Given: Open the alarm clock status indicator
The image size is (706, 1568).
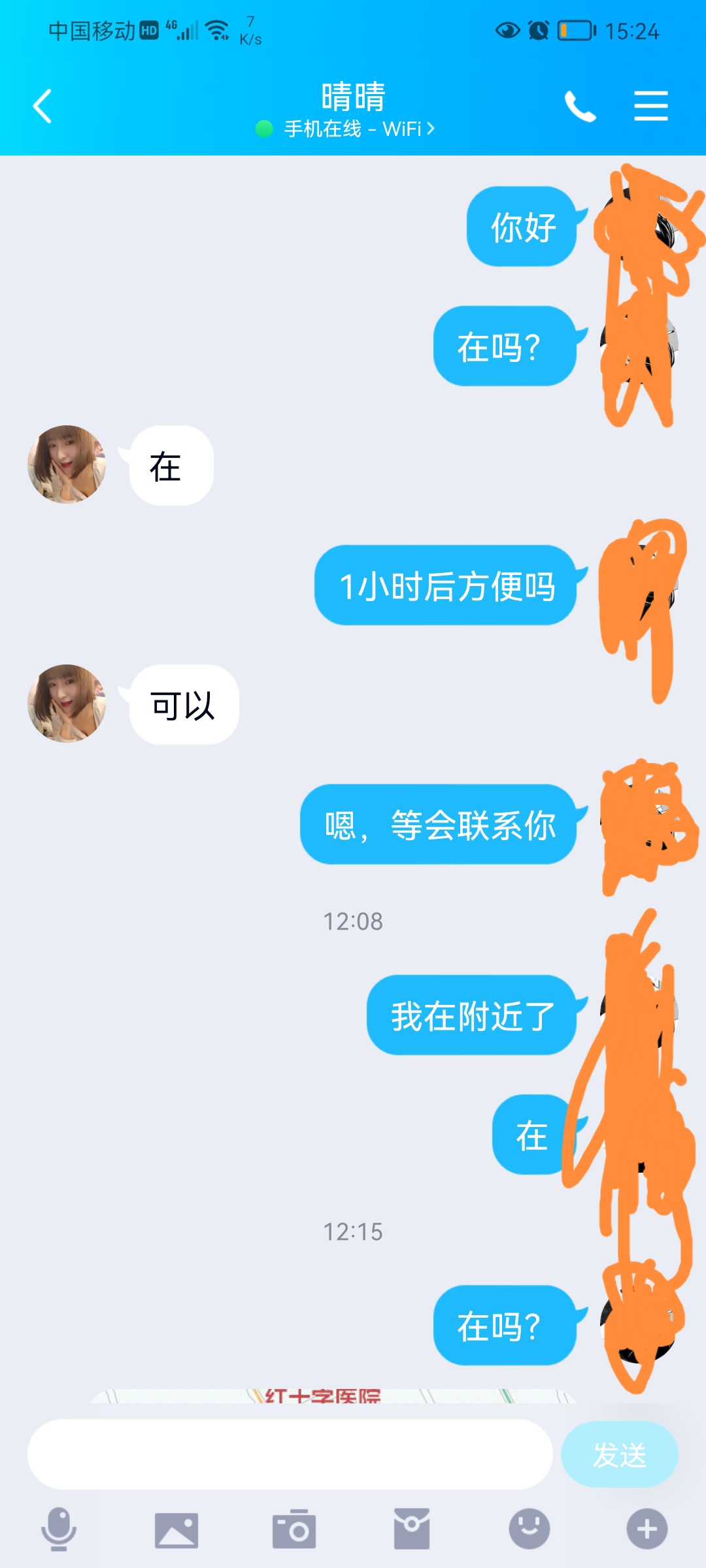Looking at the screenshot, I should pos(537,29).
